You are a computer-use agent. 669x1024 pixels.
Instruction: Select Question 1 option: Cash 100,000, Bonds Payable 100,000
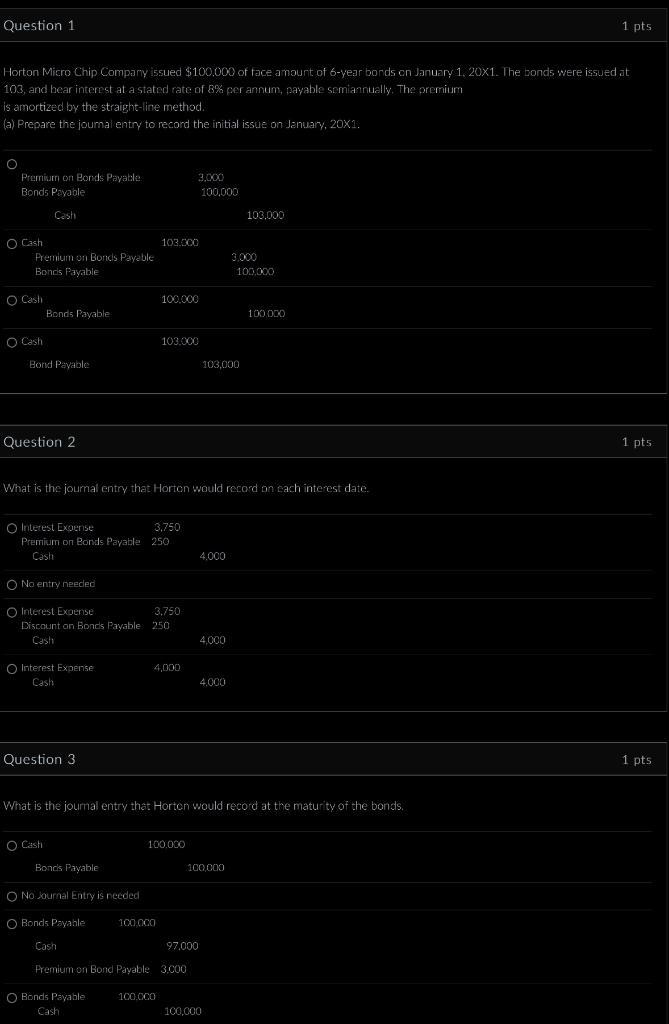[11, 300]
